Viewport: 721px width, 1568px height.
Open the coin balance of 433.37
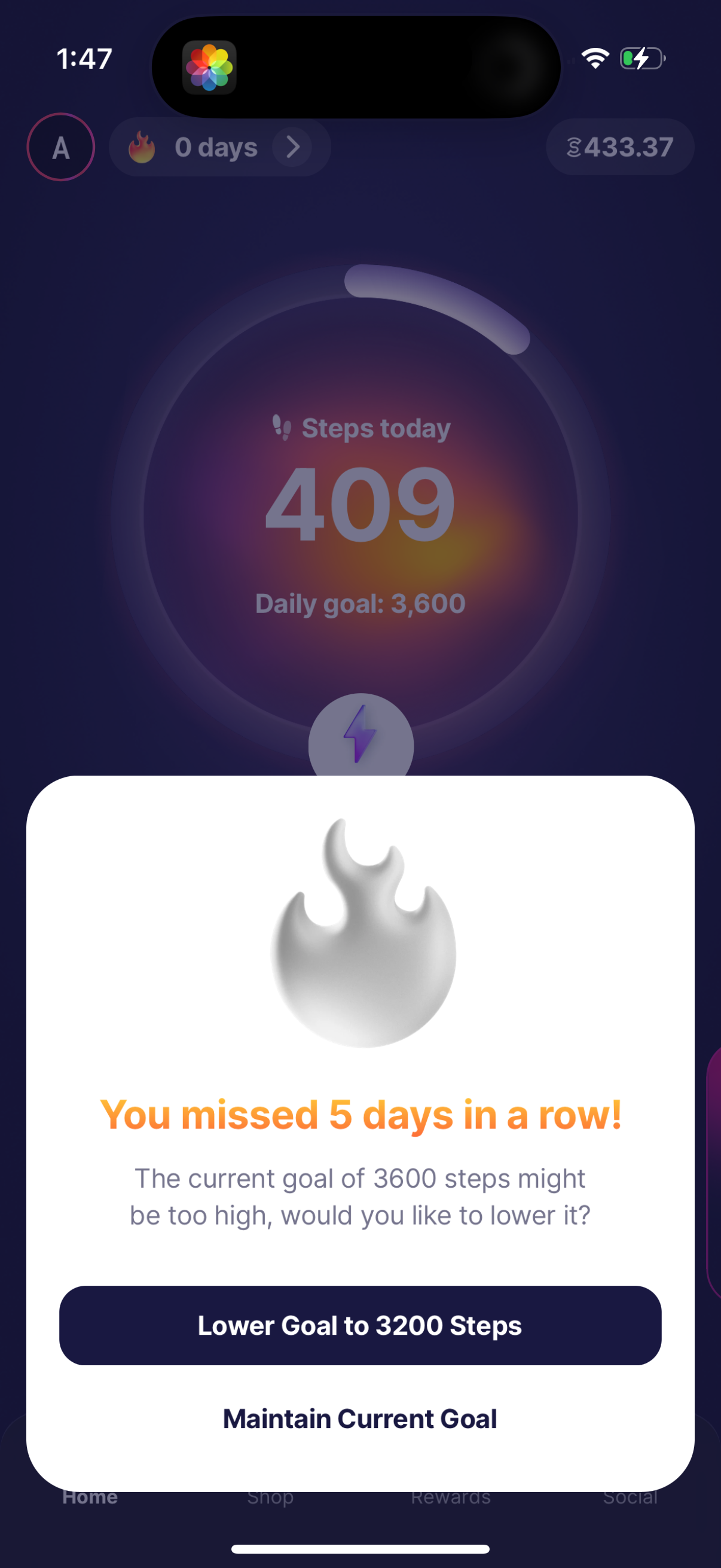[619, 147]
